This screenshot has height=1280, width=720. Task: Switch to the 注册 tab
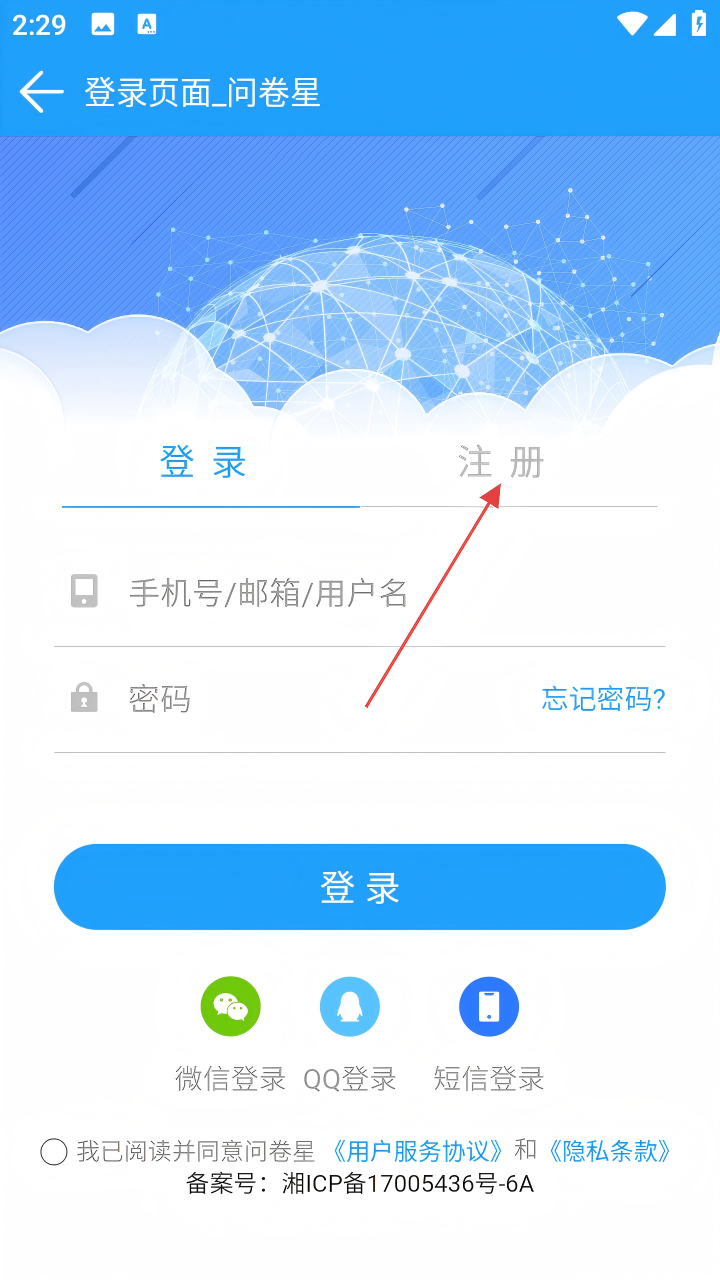point(502,463)
